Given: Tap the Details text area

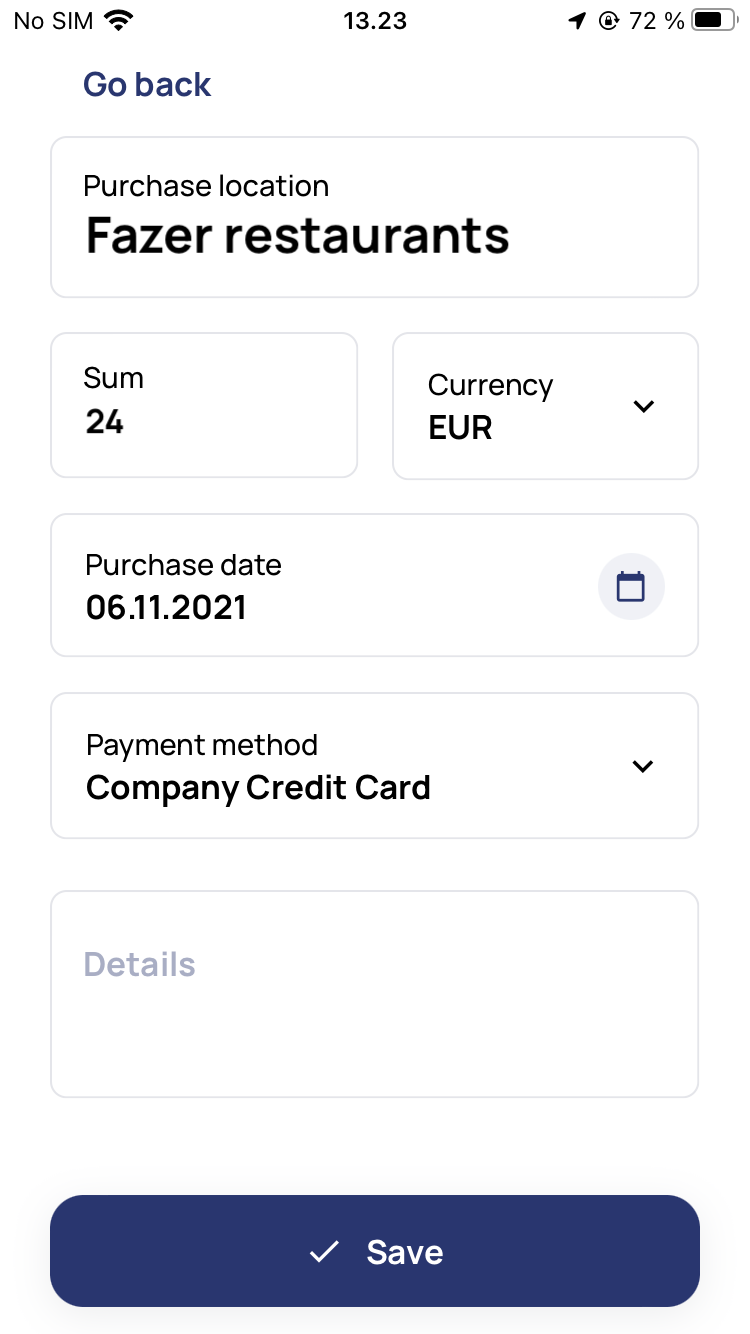Looking at the screenshot, I should click(375, 993).
